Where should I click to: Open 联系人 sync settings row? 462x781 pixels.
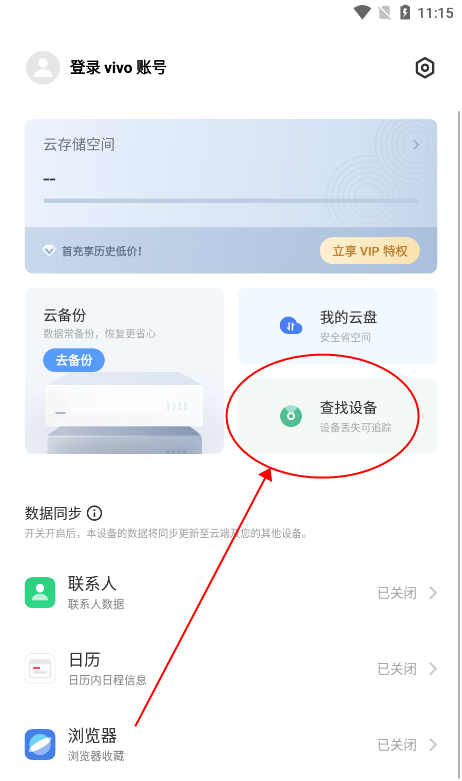click(x=231, y=593)
